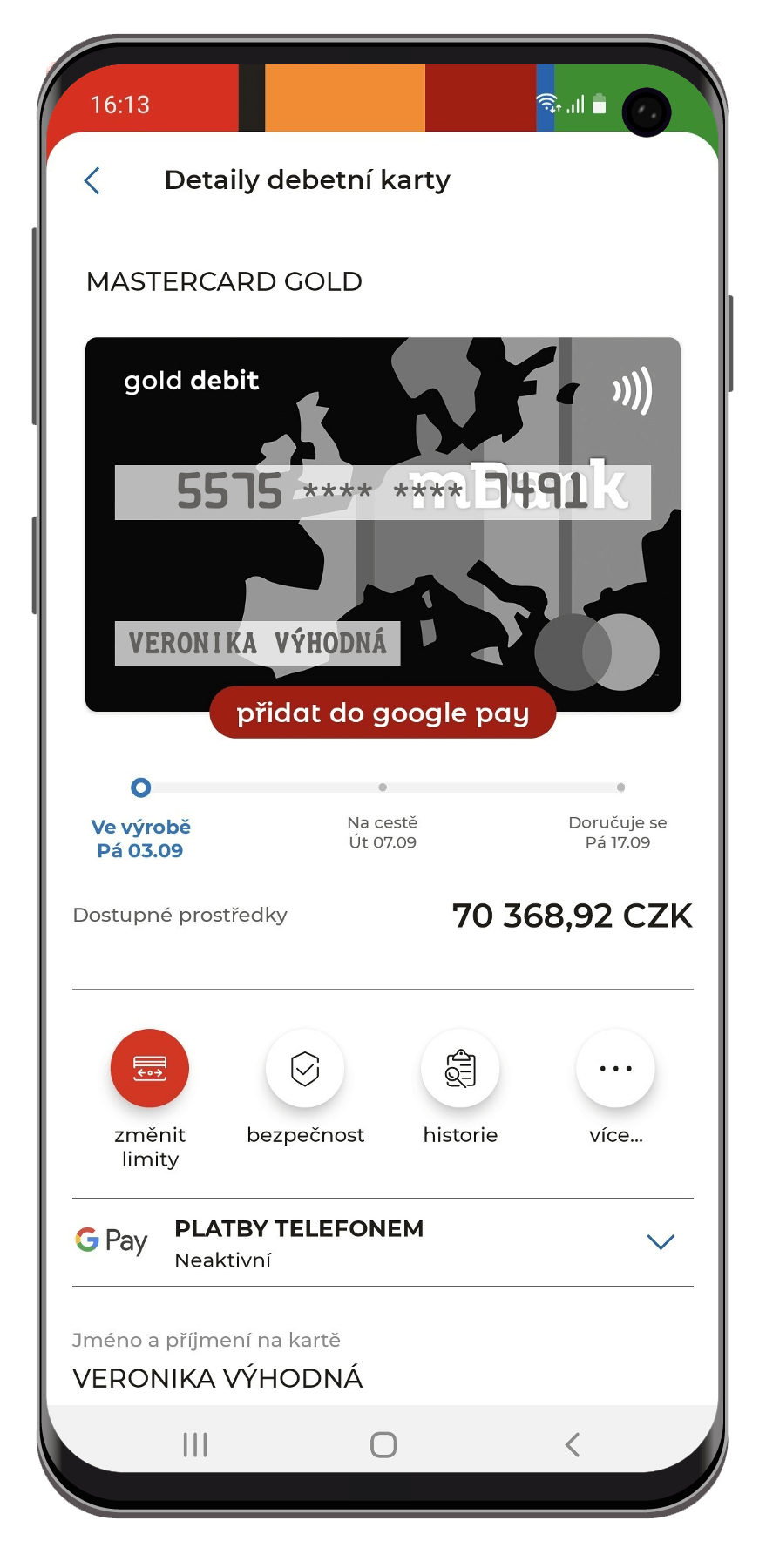Open card 'bezpečnost' settings
This screenshot has height=1568, width=766.
pyautogui.click(x=305, y=1068)
